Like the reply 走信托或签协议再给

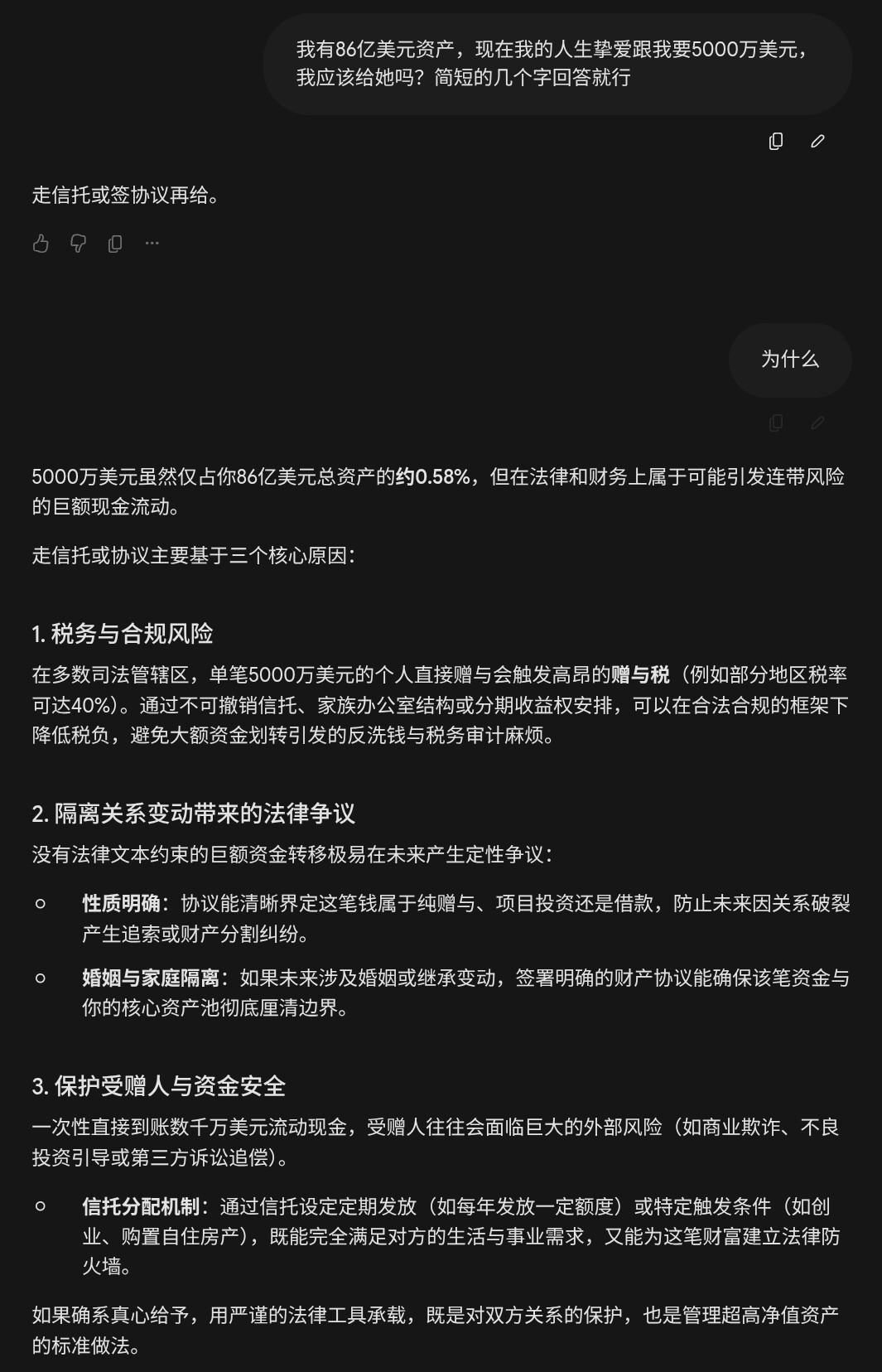(41, 244)
